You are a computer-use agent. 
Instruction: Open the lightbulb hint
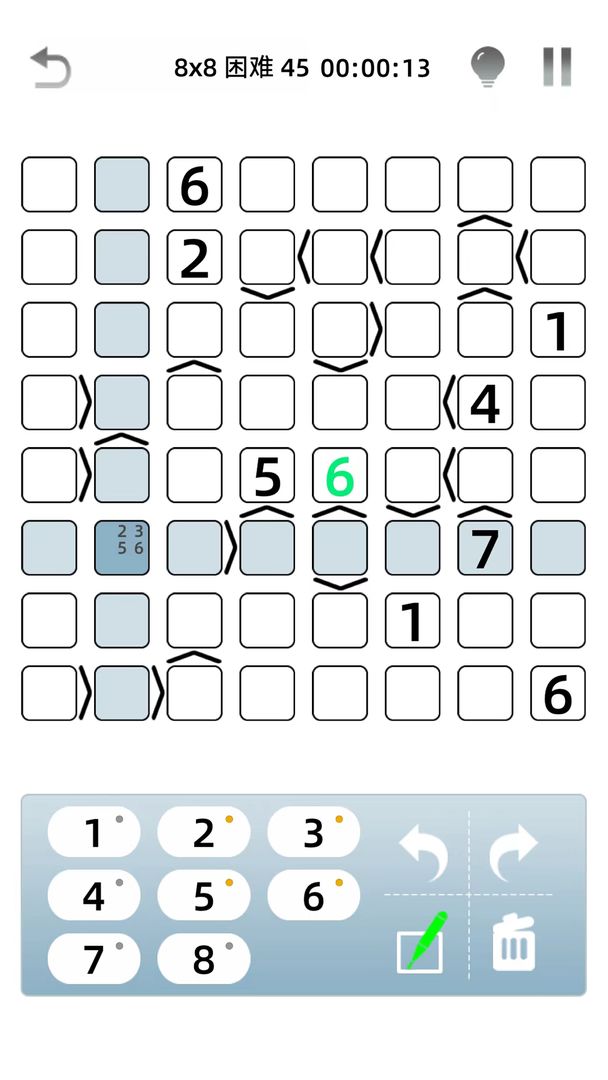(488, 68)
